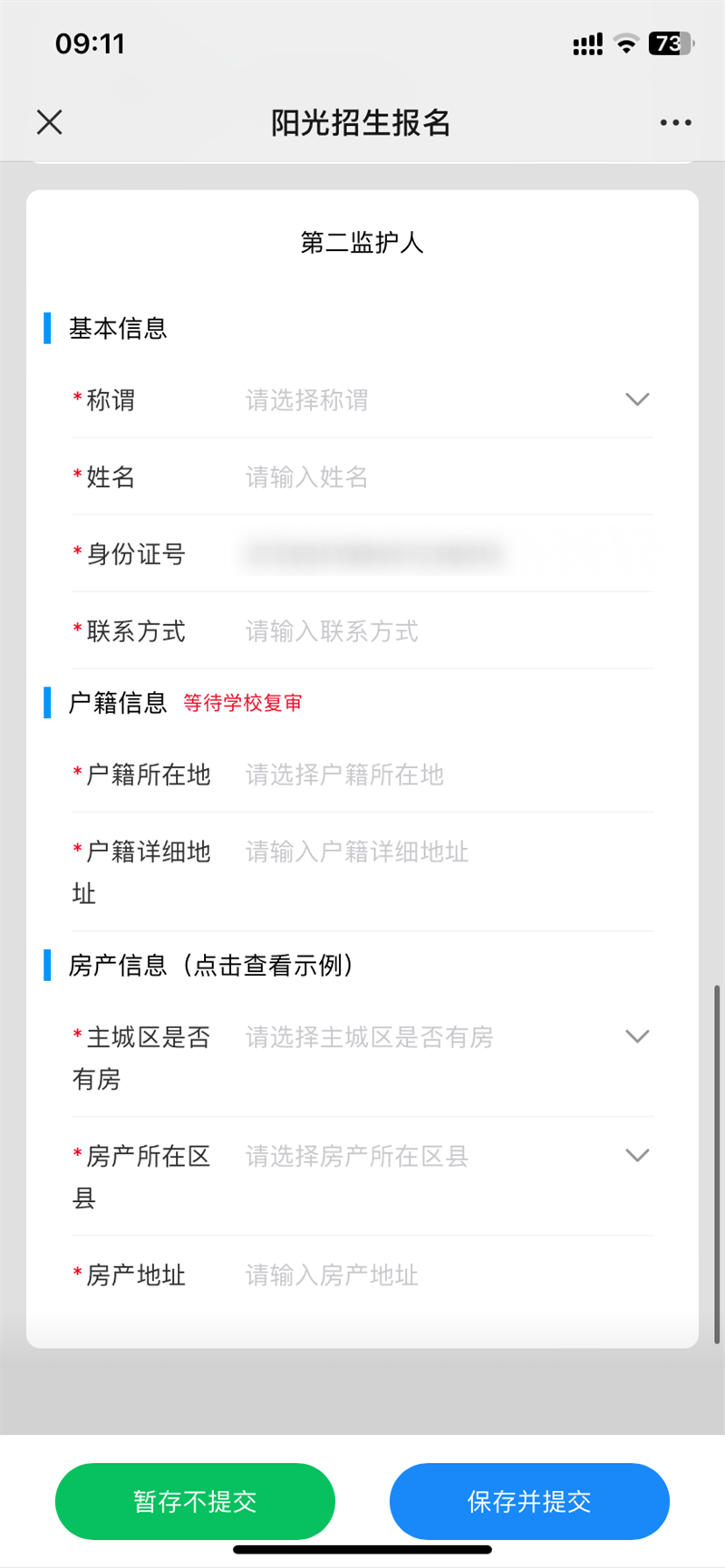Image resolution: width=725 pixels, height=1568 pixels.
Task: Tap 暂存不提交 green button
Action: coord(195,1501)
